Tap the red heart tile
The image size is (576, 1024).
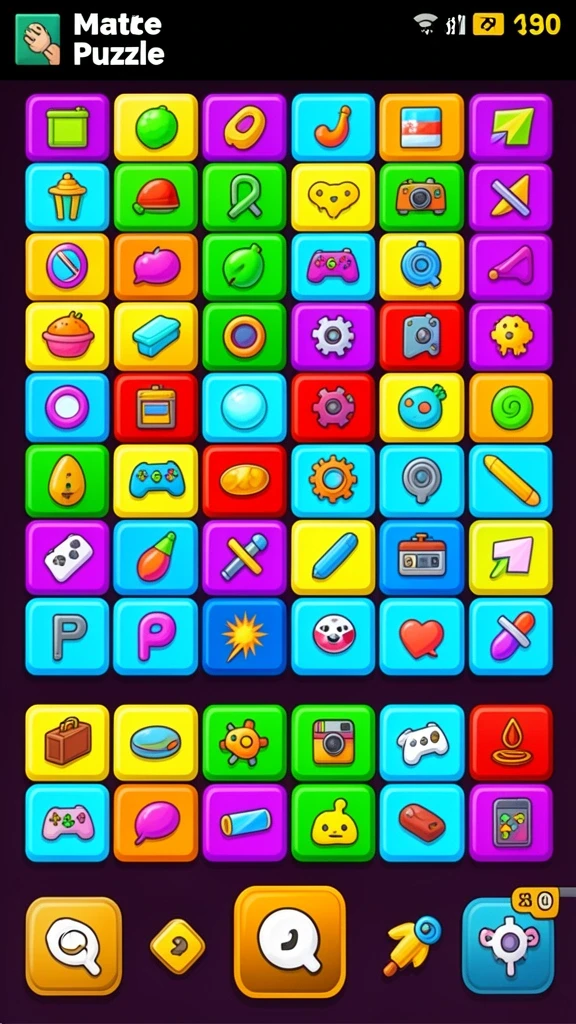pyautogui.click(x=422, y=637)
